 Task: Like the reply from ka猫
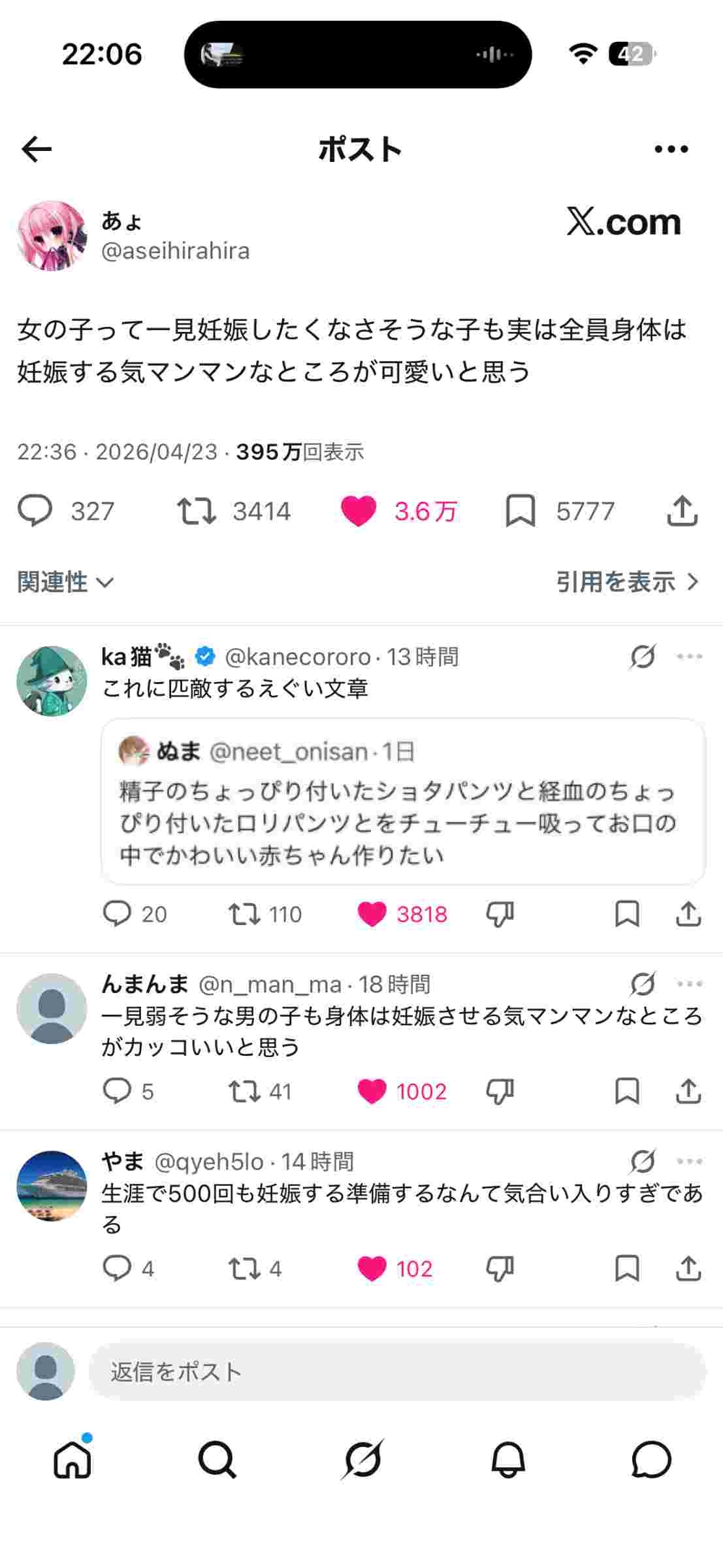click(x=372, y=914)
